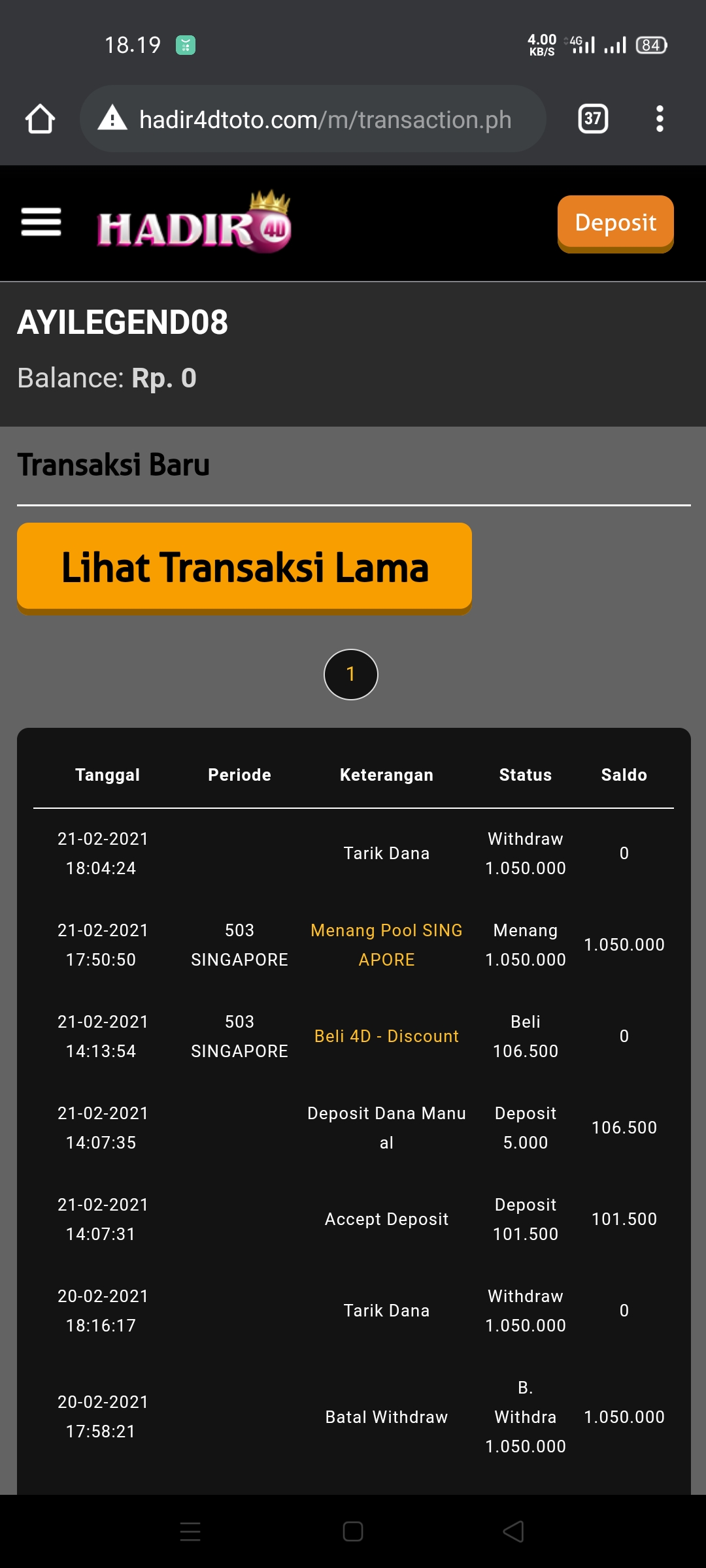The height and width of the screenshot is (1568, 706).
Task: Go back with system back button
Action: coord(514,1531)
